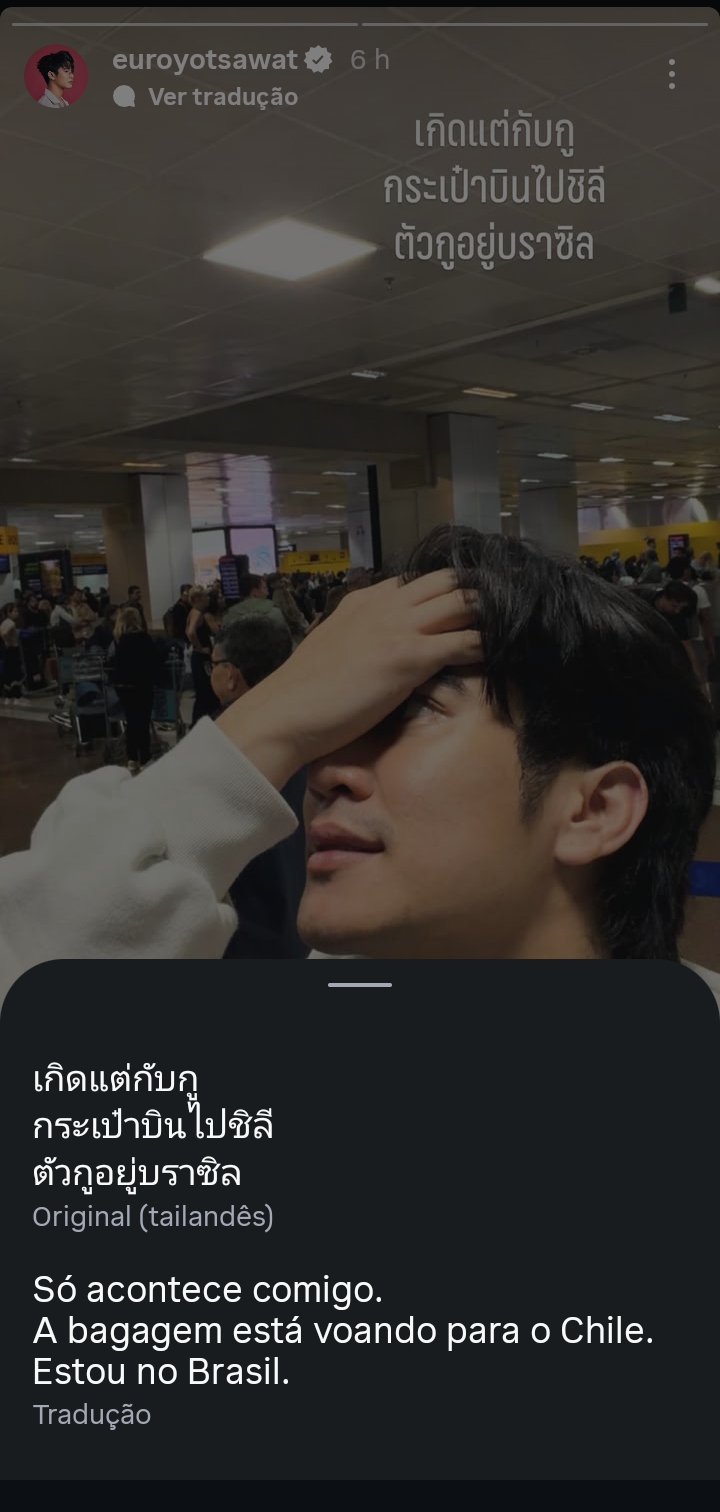720x1512 pixels.
Task: Tap the translation sheet's drag handle
Action: [x=360, y=985]
